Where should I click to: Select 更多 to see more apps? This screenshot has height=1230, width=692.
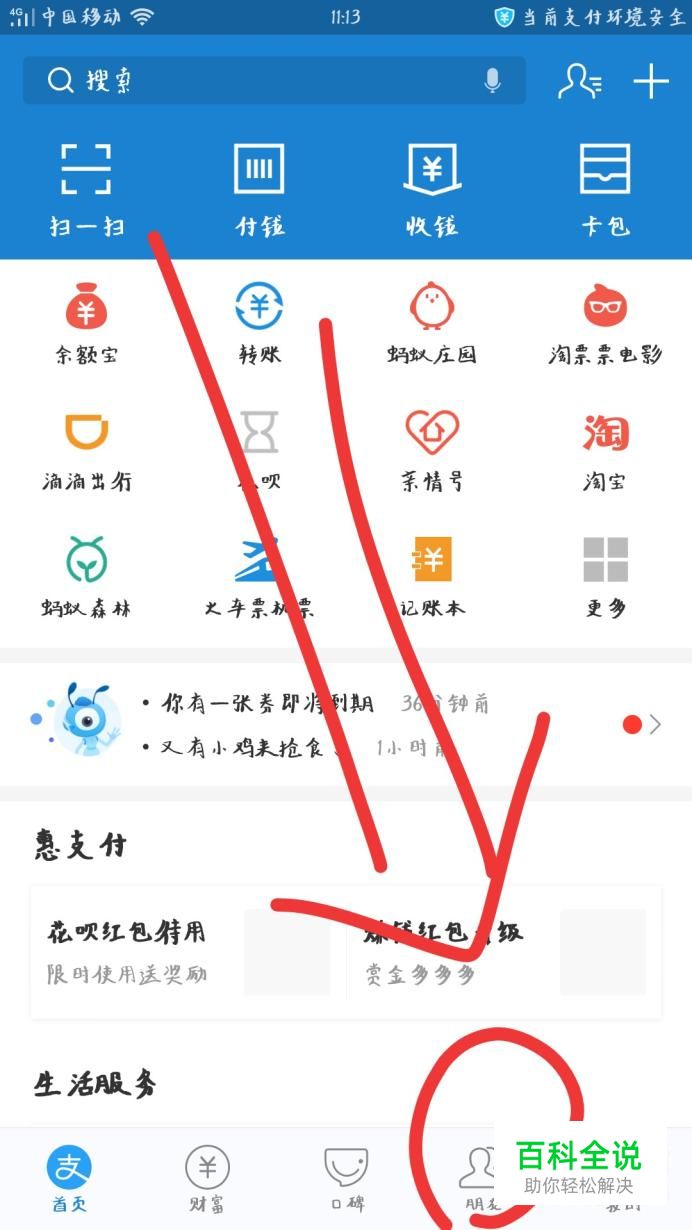coord(605,576)
